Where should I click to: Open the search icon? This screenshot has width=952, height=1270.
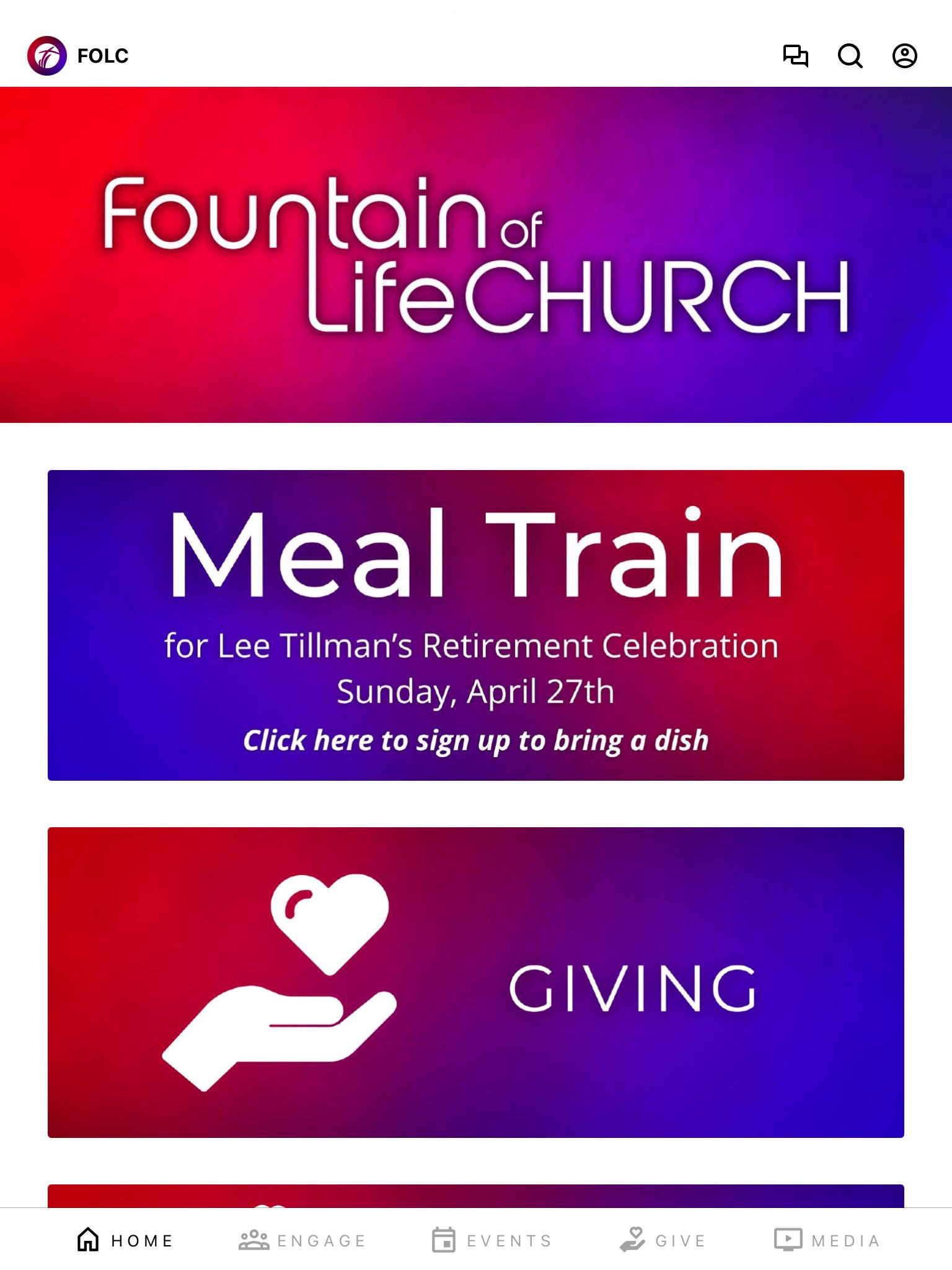click(x=850, y=56)
